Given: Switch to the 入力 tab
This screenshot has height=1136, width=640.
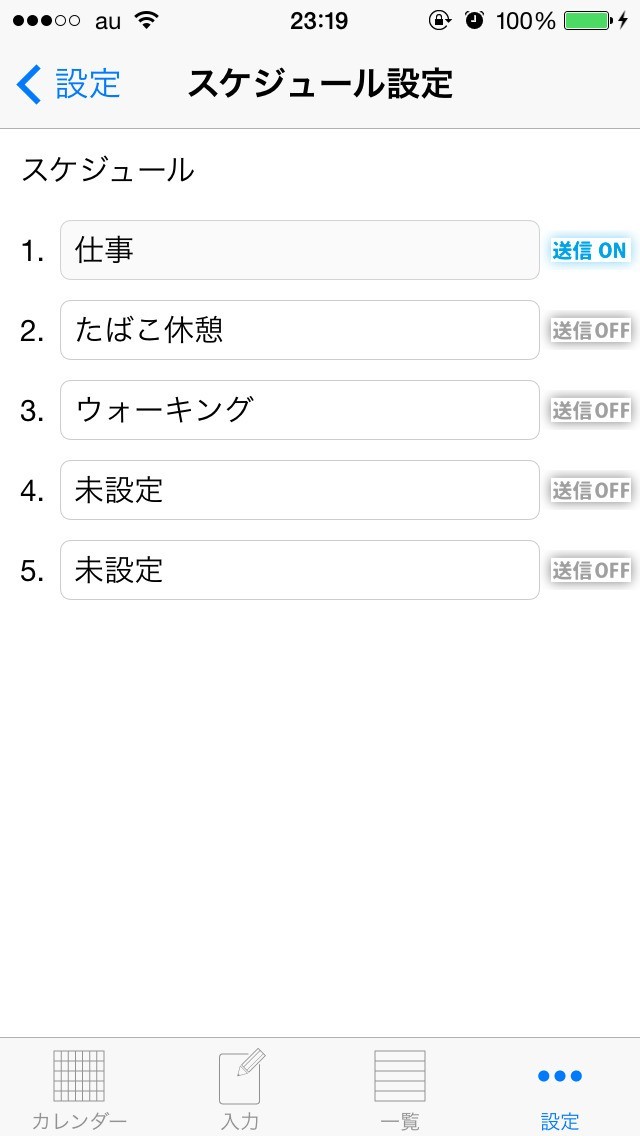Looking at the screenshot, I should point(240,1088).
